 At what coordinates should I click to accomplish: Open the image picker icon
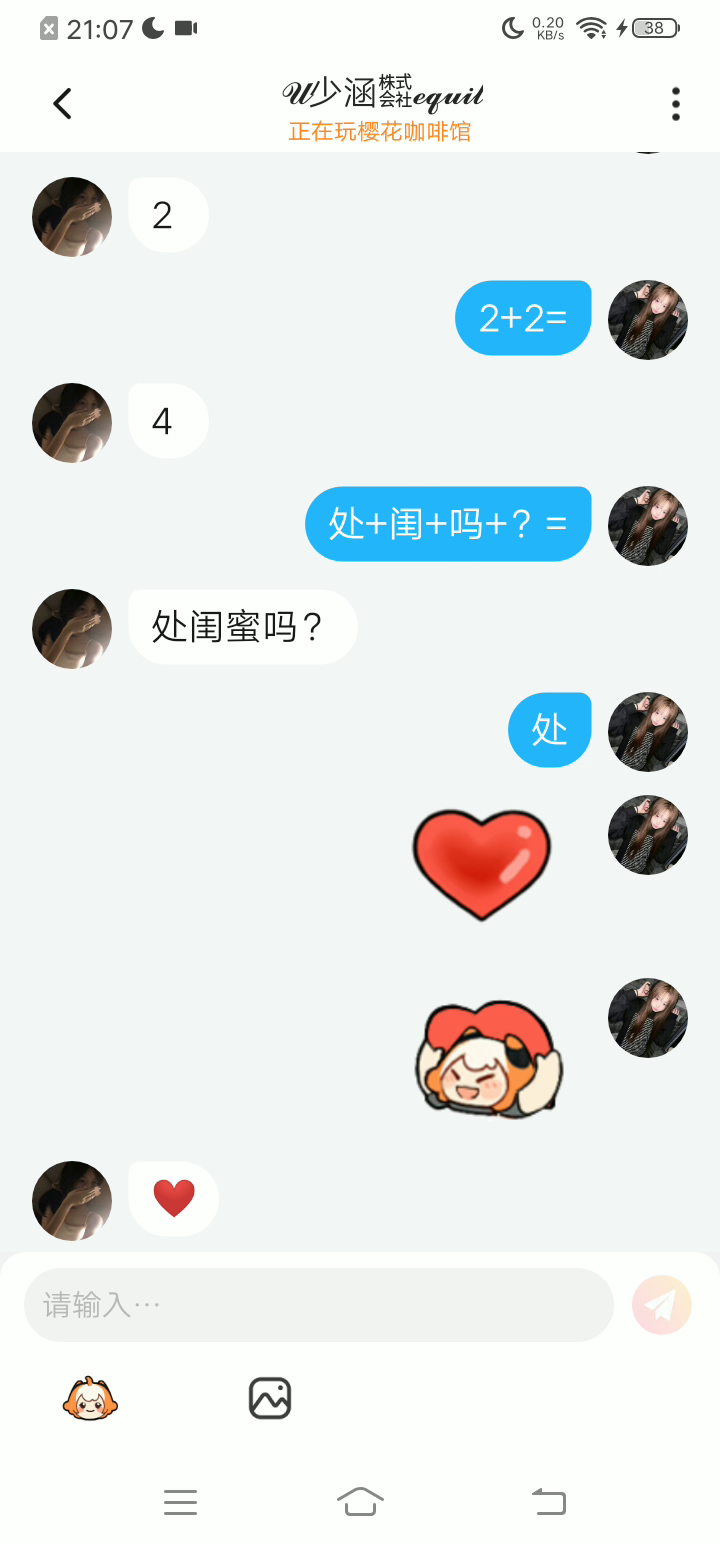[x=270, y=1398]
